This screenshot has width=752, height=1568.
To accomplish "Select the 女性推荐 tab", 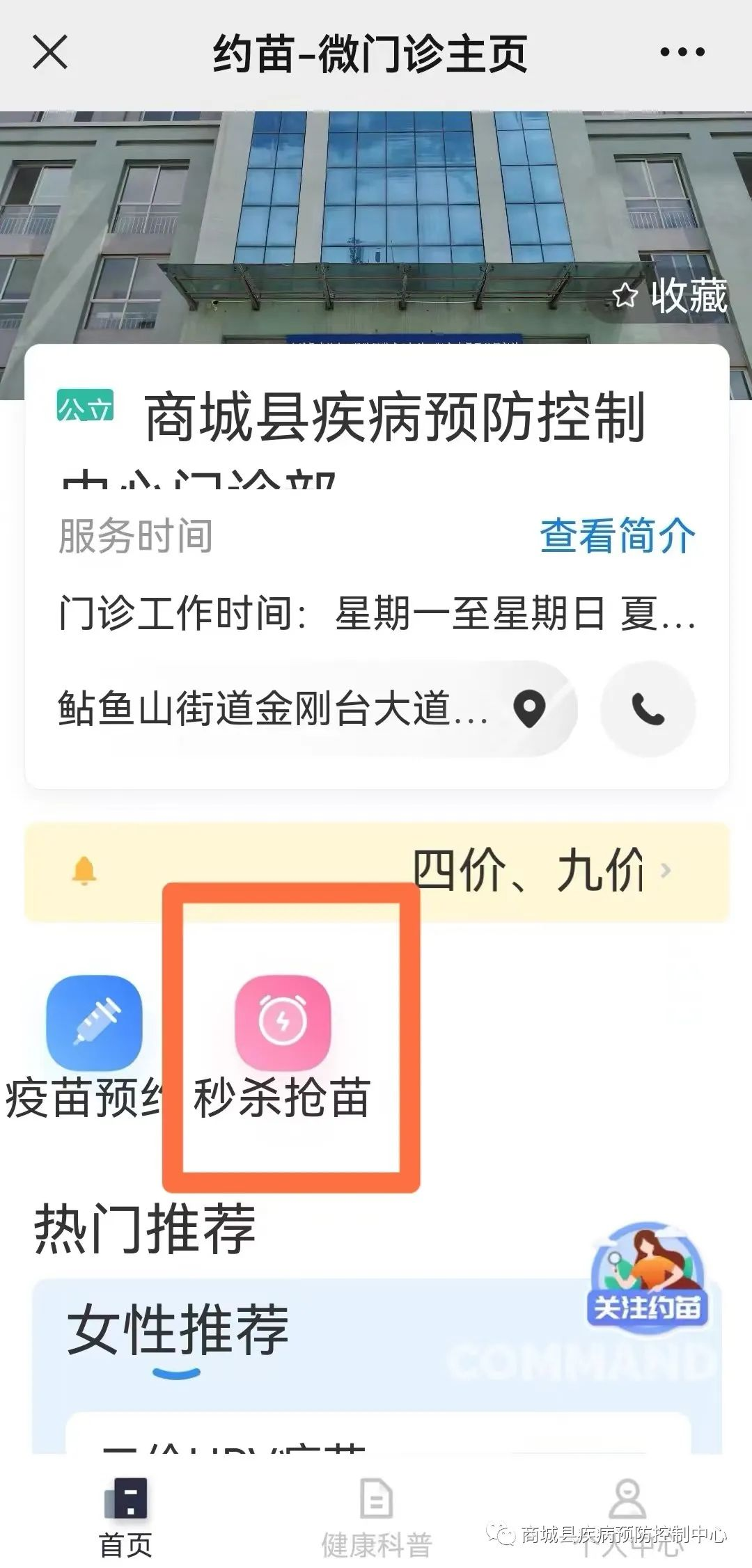I will [178, 1331].
